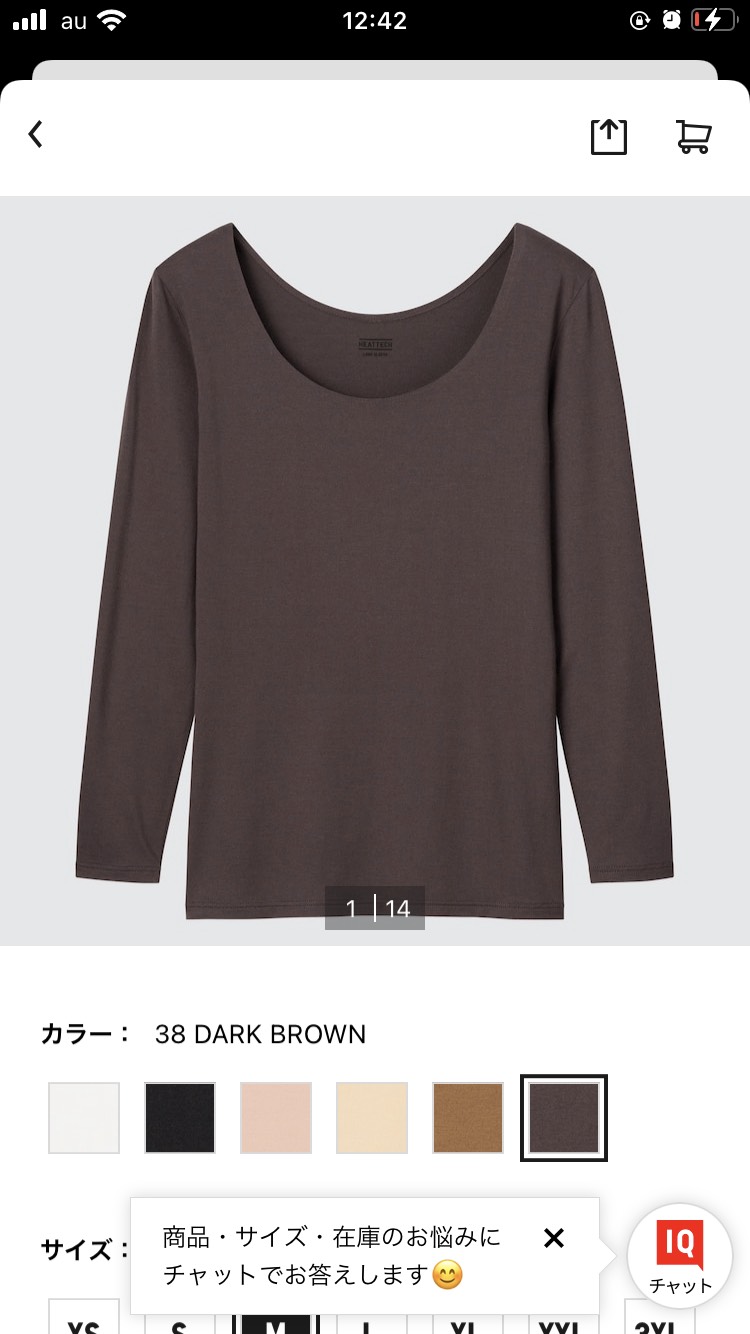Viewport: 750px width, 1334px height.
Task: Go back using the top-left arrow
Action: pyautogui.click(x=36, y=134)
